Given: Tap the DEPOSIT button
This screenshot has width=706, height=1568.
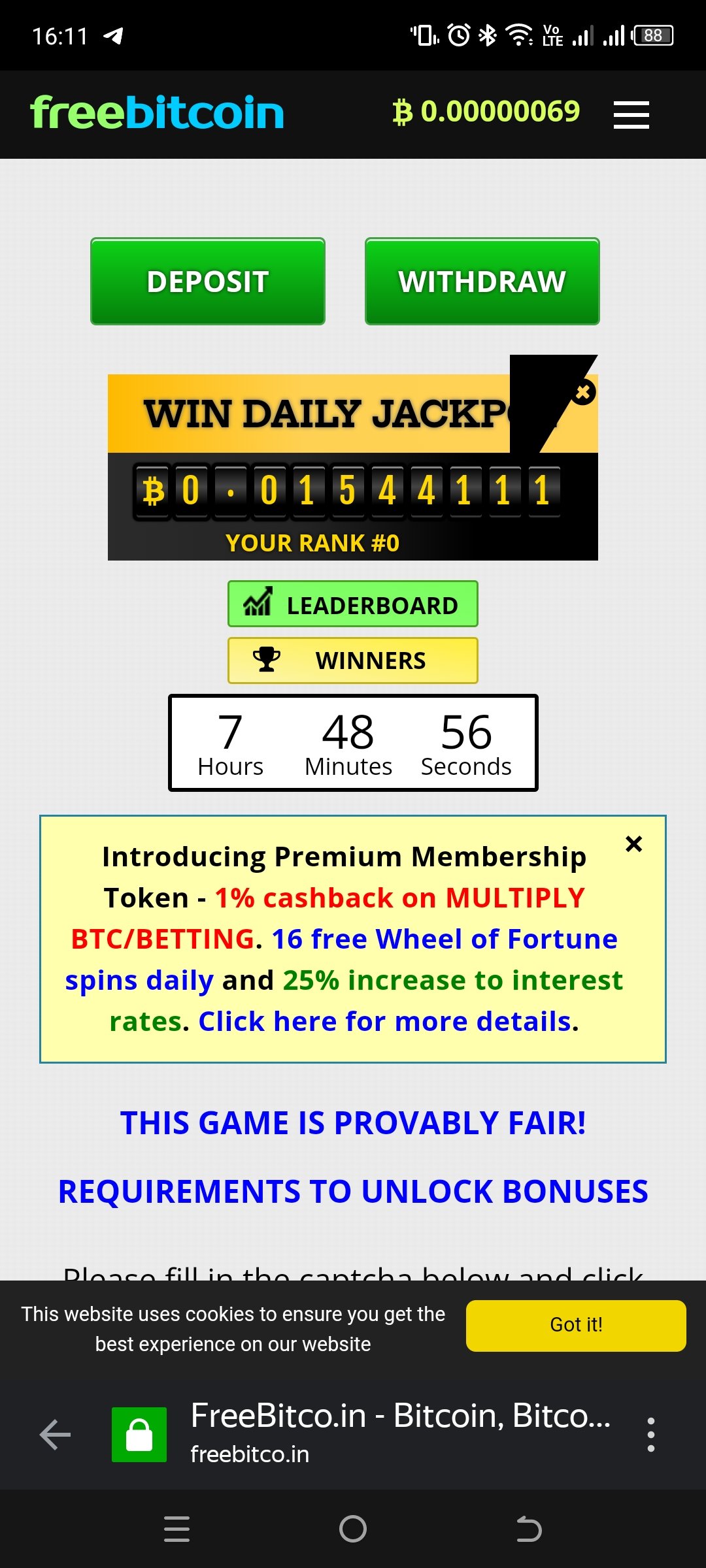Looking at the screenshot, I should click(x=208, y=282).
